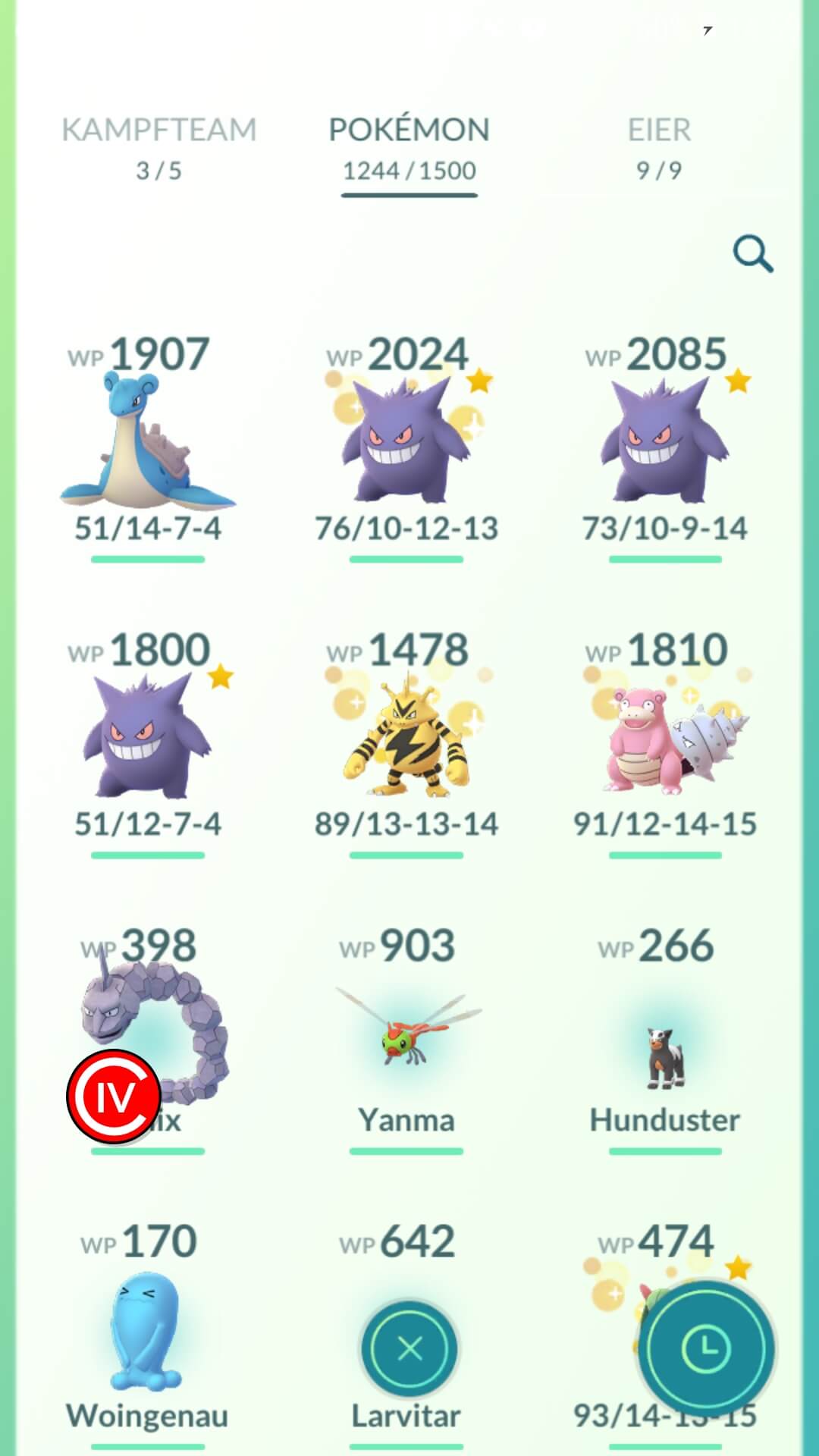Switch to the Eier tab
Viewport: 819px width, 1456px height.
(x=659, y=149)
